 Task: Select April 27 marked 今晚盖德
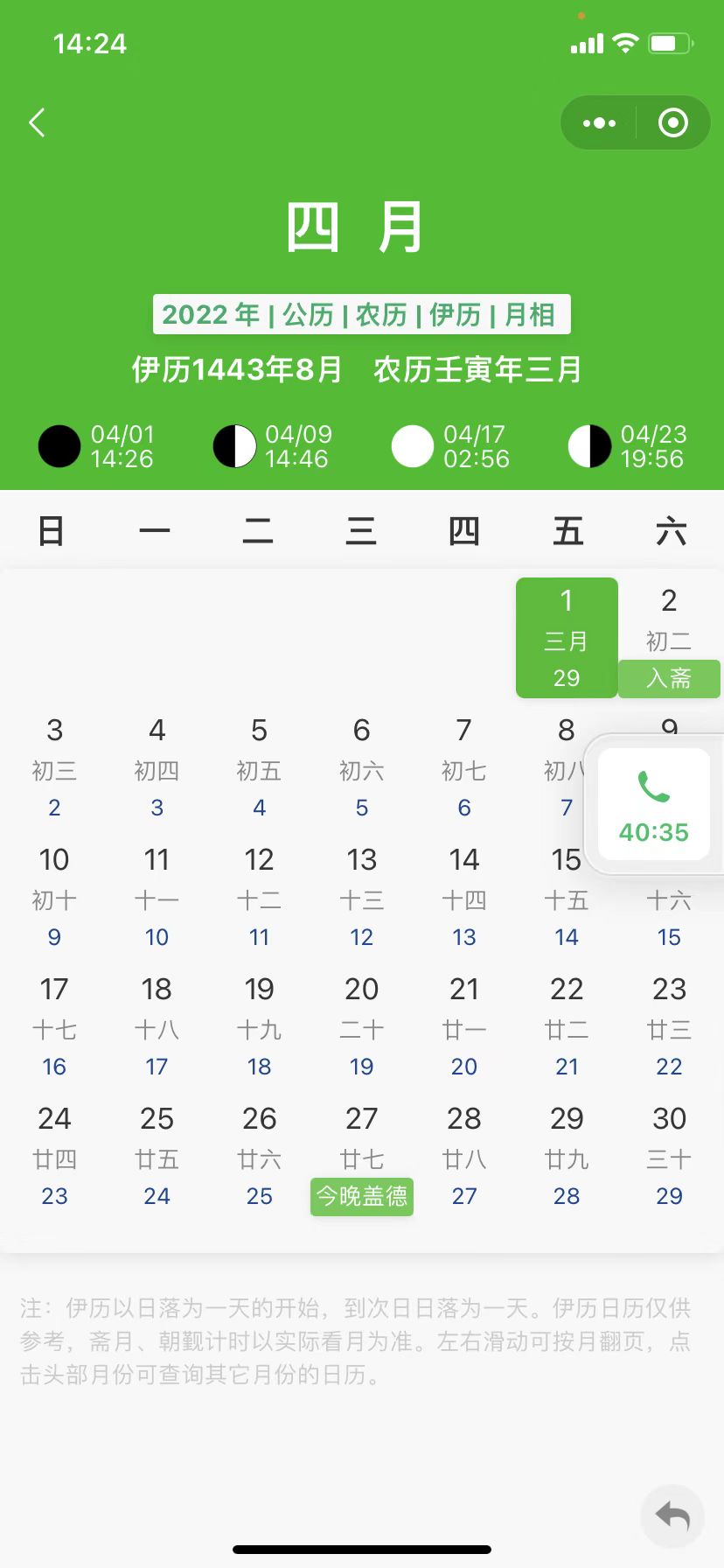click(361, 1157)
